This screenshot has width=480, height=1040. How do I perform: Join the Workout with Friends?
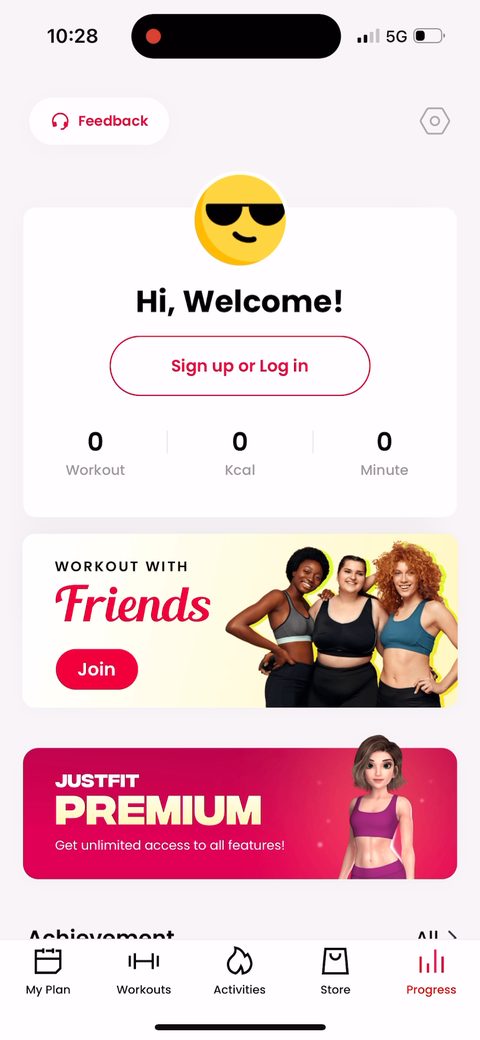click(x=97, y=669)
